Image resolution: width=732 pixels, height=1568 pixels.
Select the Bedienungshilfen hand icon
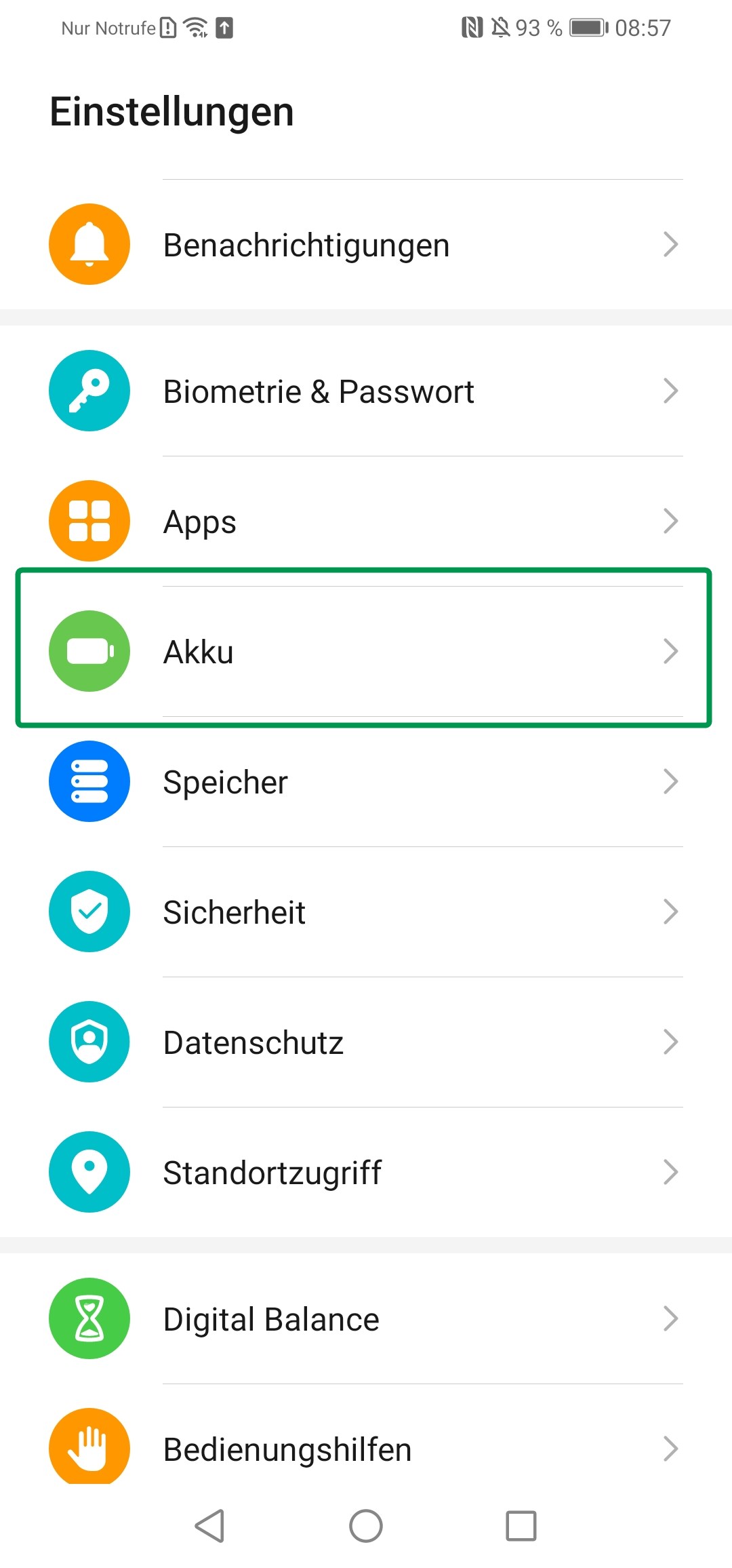pos(89,1448)
